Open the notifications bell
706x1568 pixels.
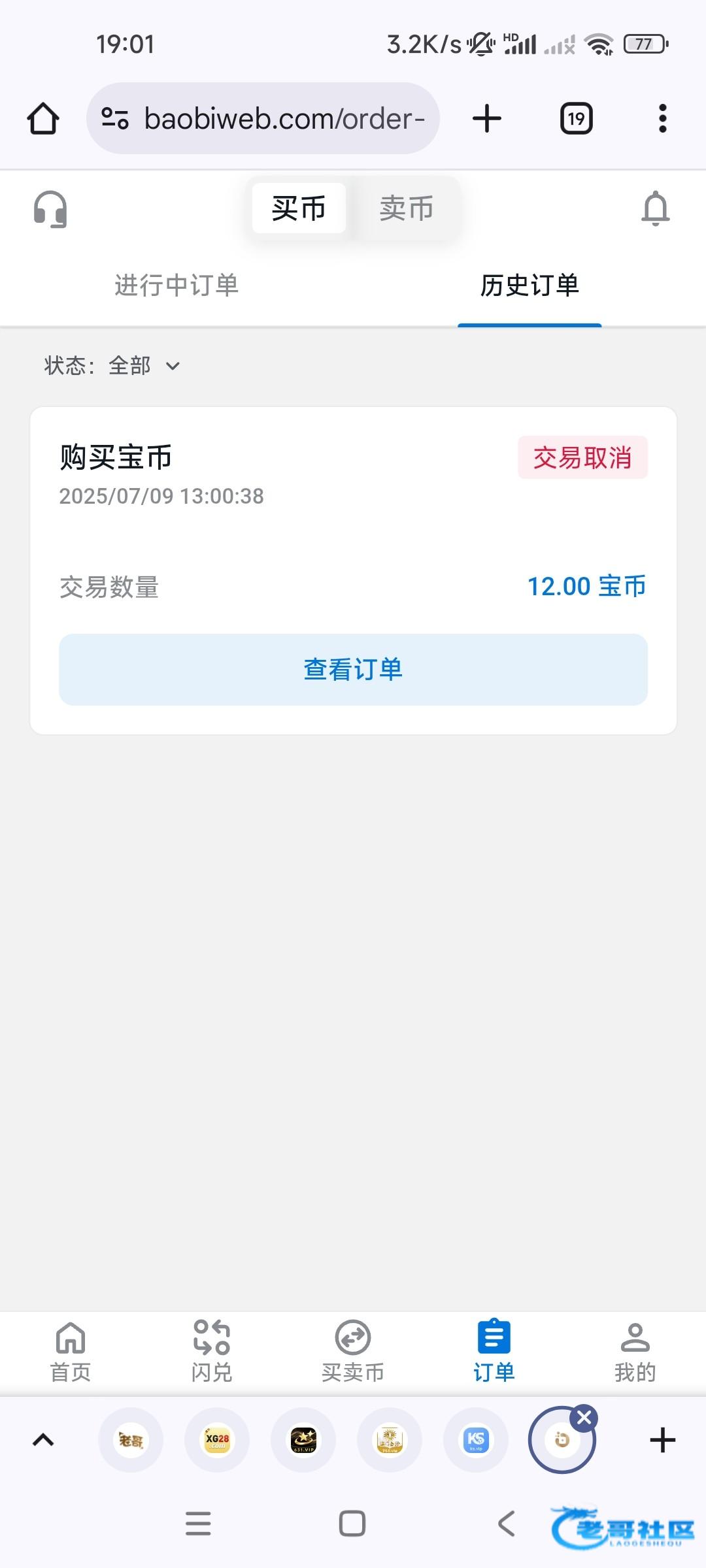coord(656,210)
